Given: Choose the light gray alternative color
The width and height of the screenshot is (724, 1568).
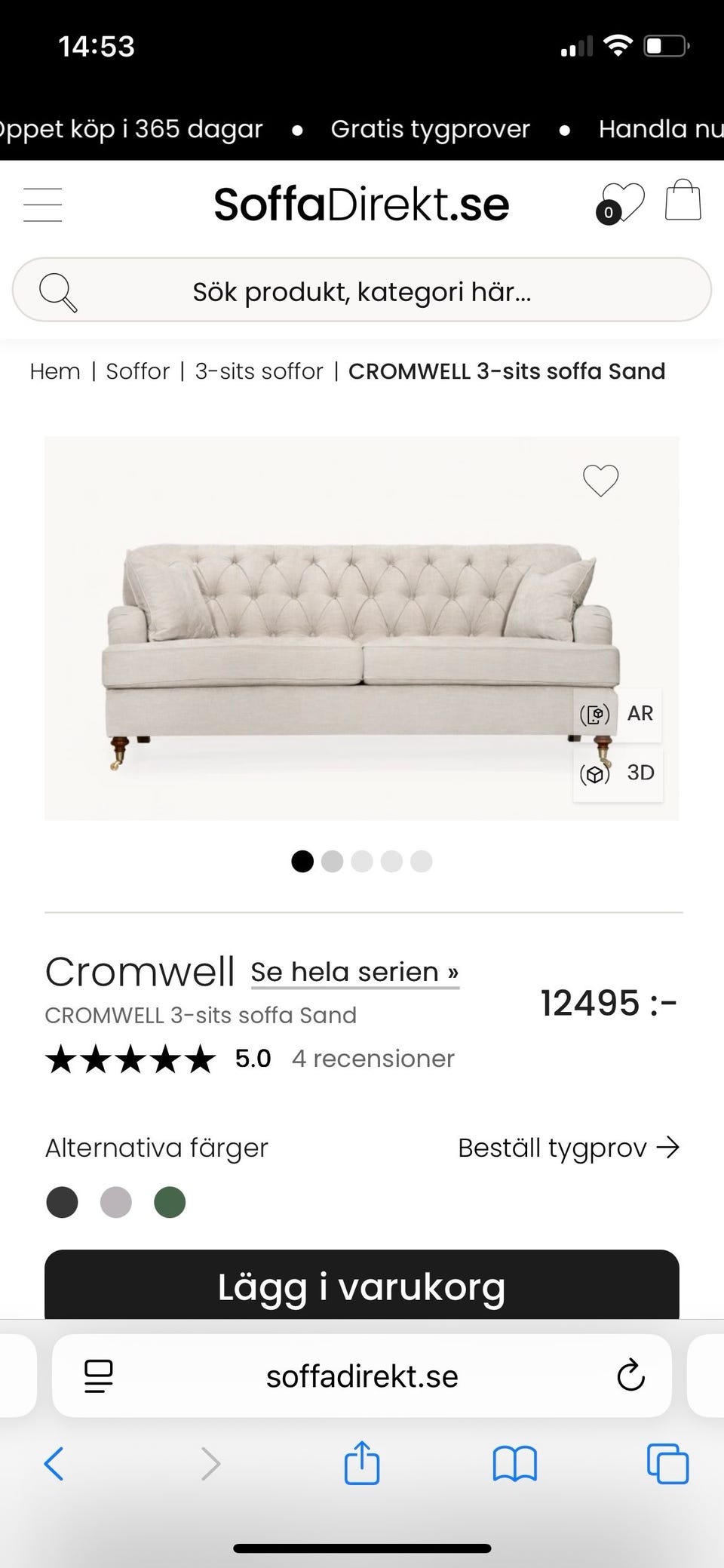Looking at the screenshot, I should coord(116,1202).
